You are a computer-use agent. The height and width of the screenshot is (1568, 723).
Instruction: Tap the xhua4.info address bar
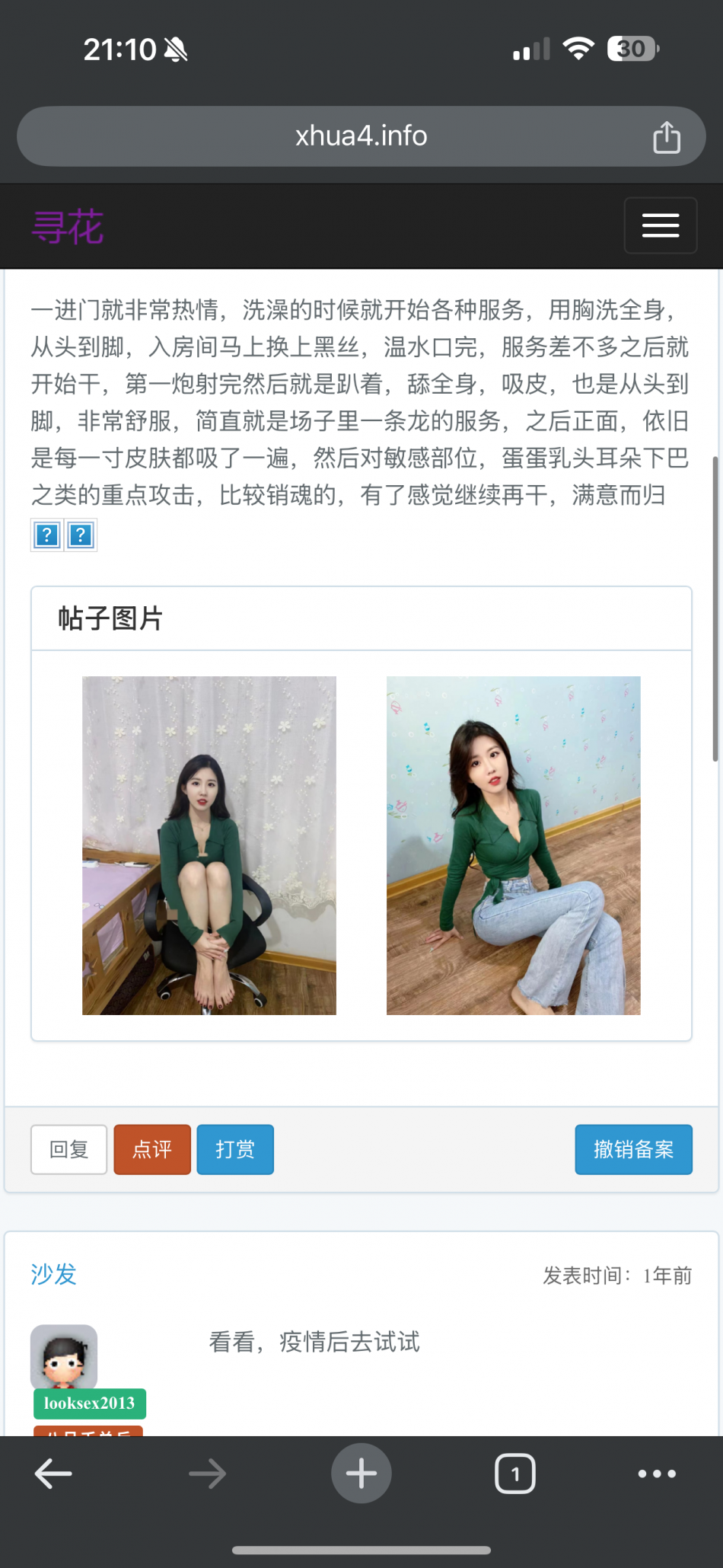[361, 136]
